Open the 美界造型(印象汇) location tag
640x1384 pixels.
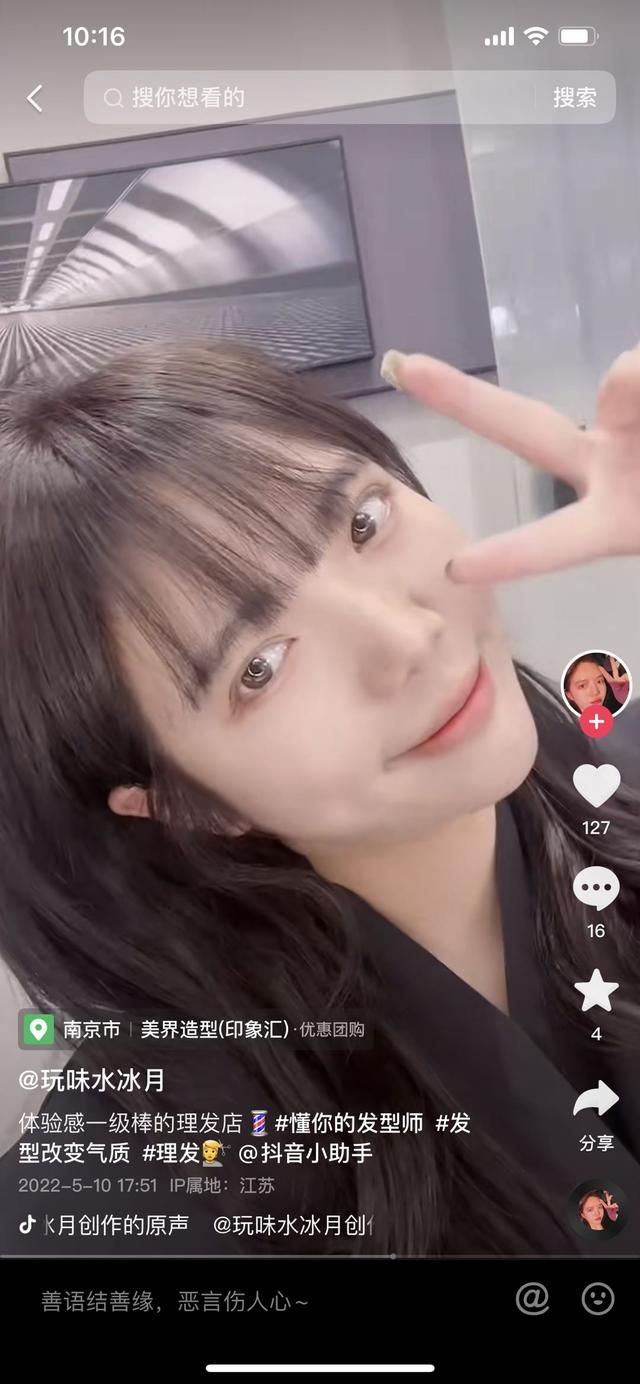pos(214,1029)
